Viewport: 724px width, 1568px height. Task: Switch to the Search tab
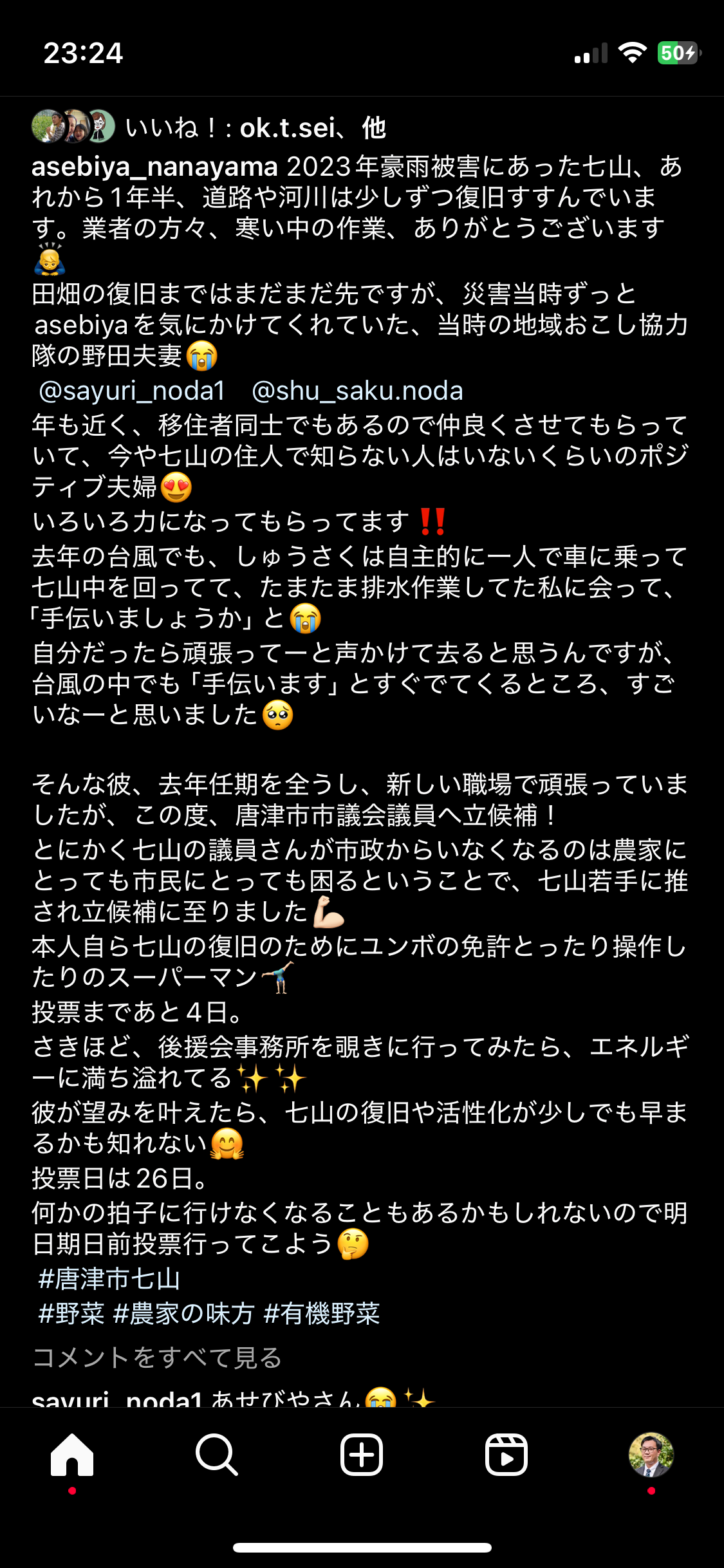click(x=217, y=1455)
